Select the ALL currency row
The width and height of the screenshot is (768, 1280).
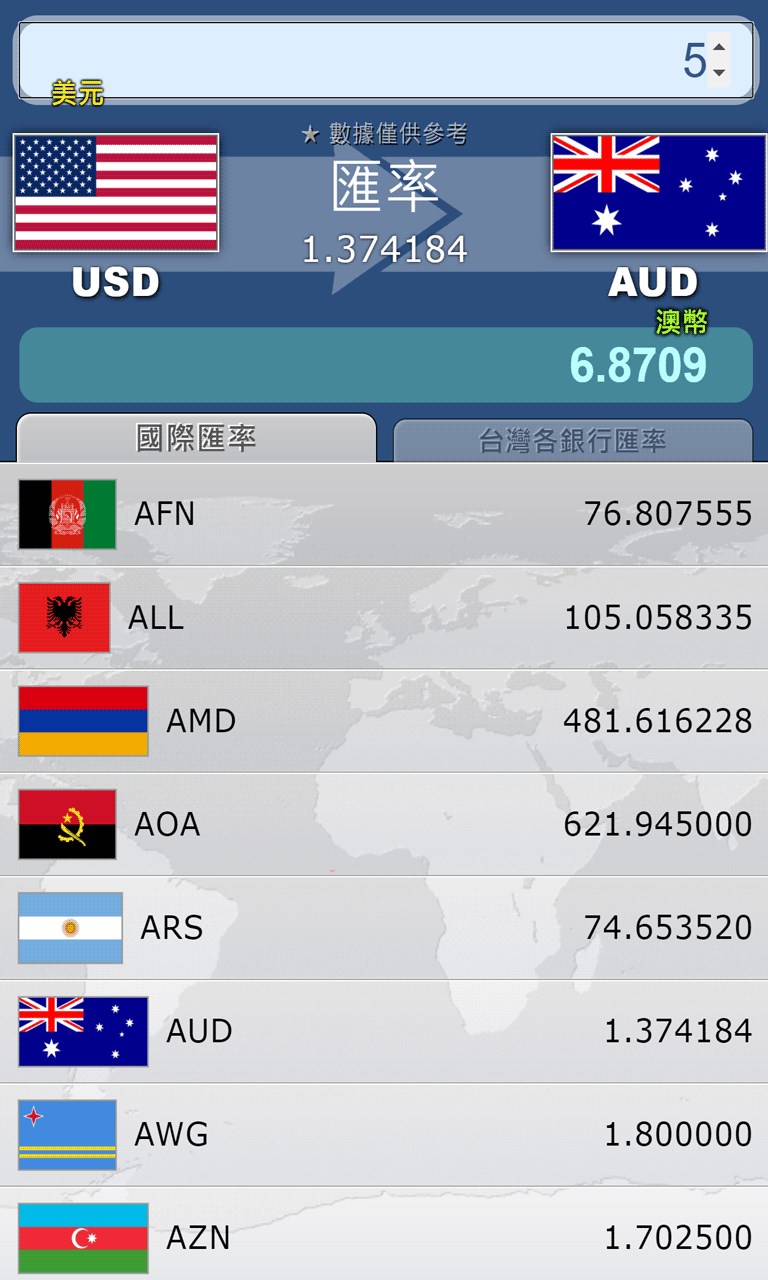pyautogui.click(x=384, y=618)
